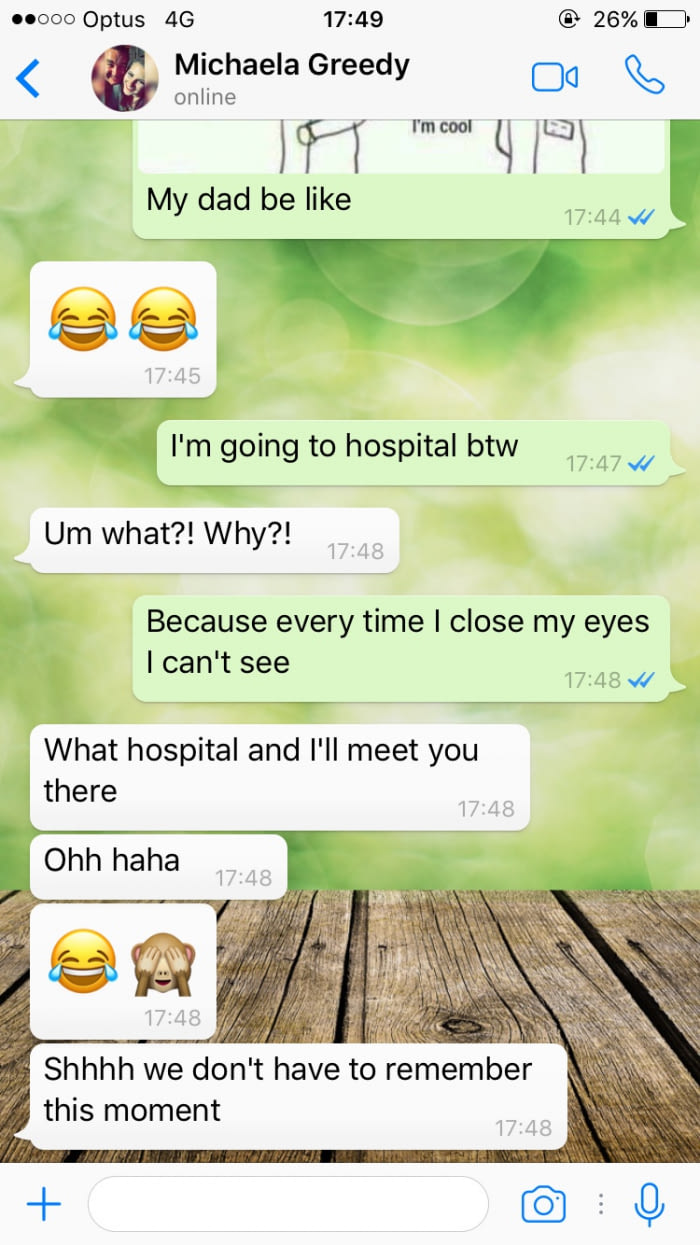Start a video call with Michaela
Screen dimensions: 700x1245
(x=554, y=77)
